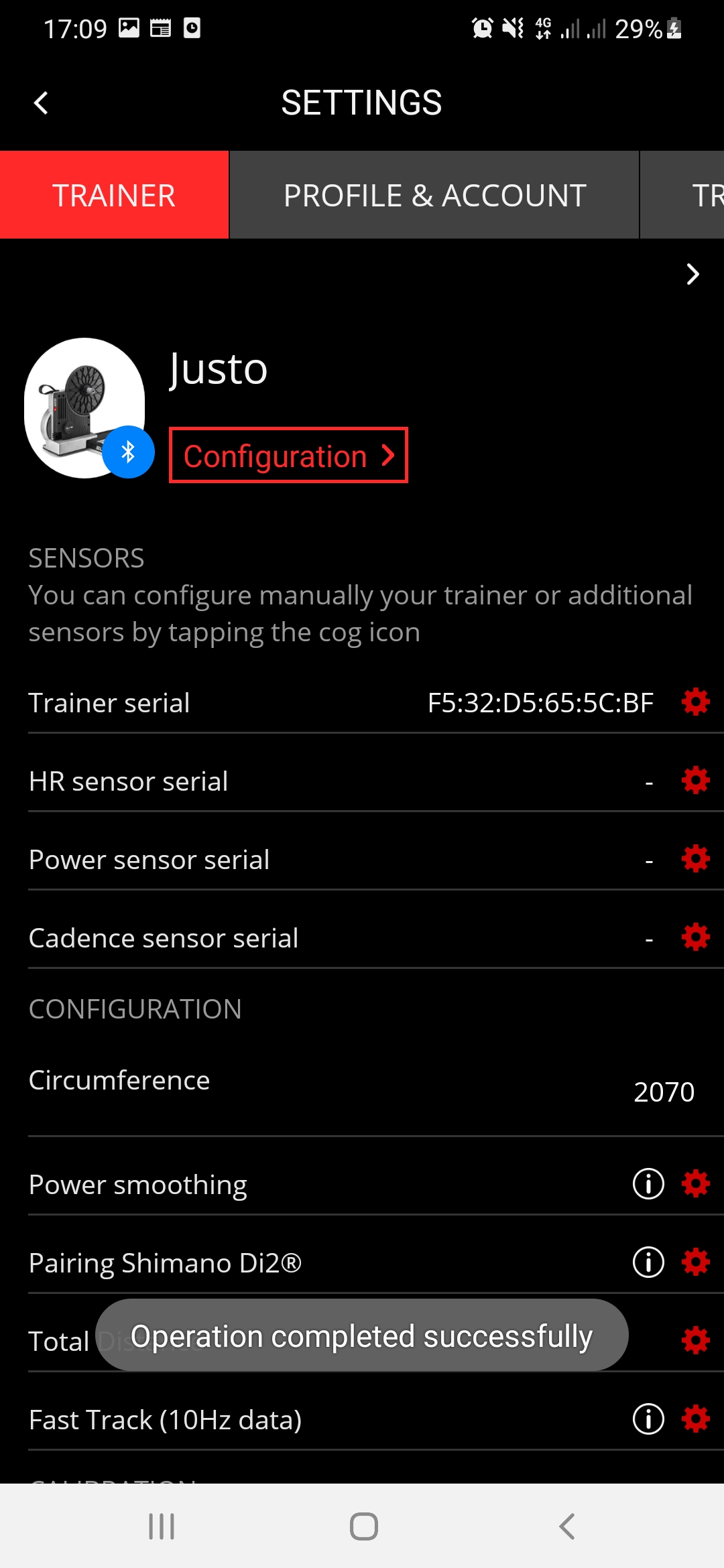Open the Power smoothing cog
The image size is (724, 1568).
click(x=696, y=1184)
